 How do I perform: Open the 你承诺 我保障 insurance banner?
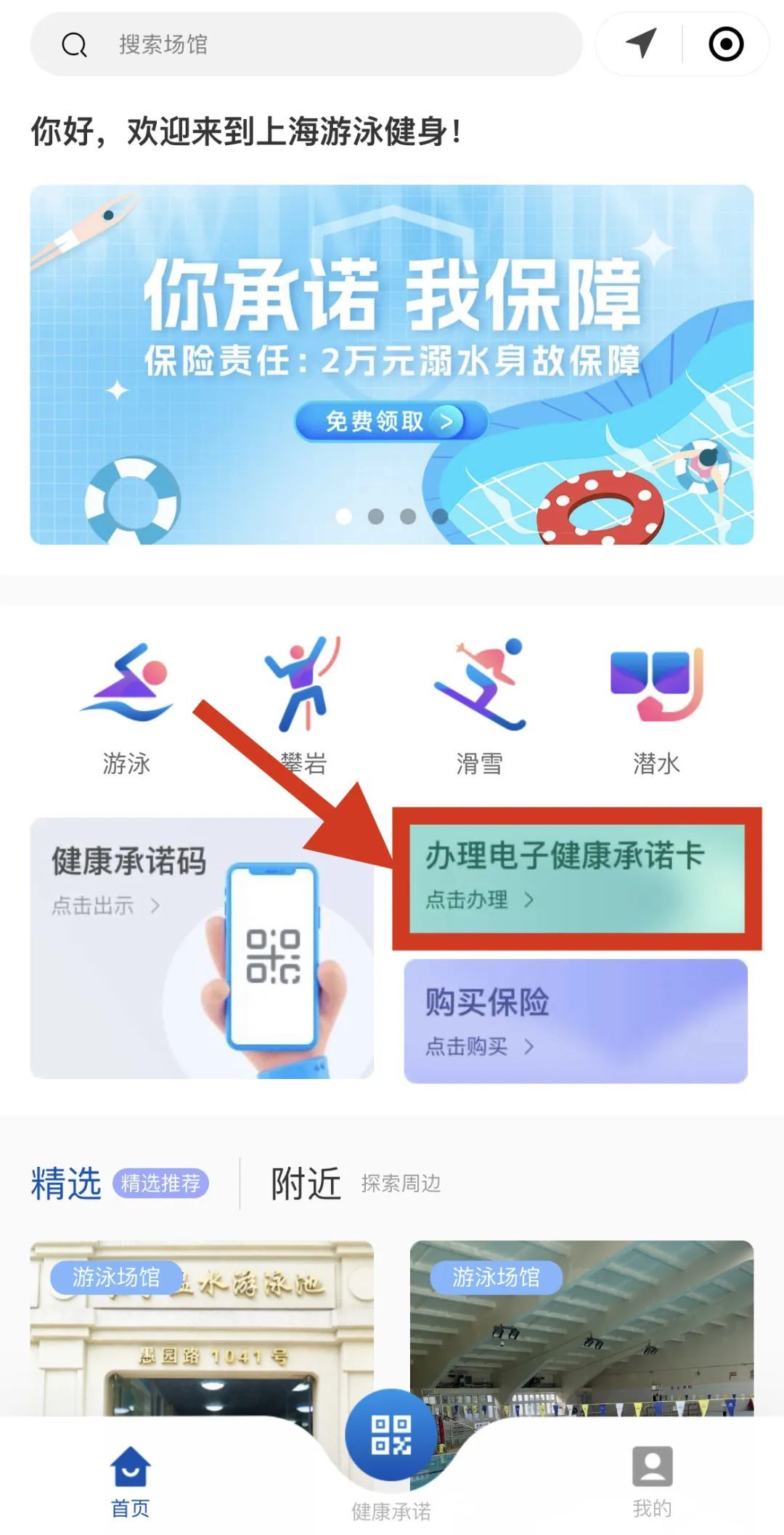[x=391, y=364]
